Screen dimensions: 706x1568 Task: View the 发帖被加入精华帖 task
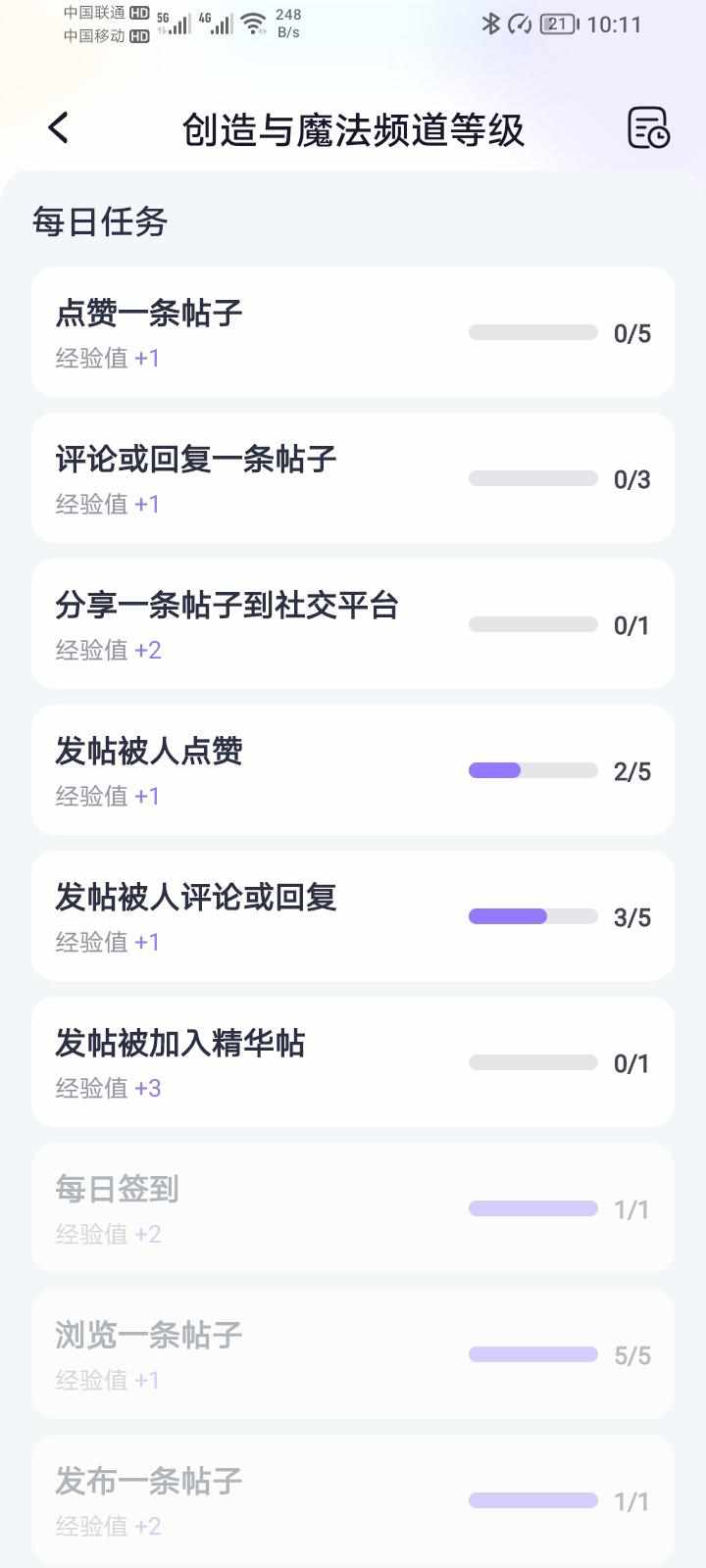coord(353,1062)
